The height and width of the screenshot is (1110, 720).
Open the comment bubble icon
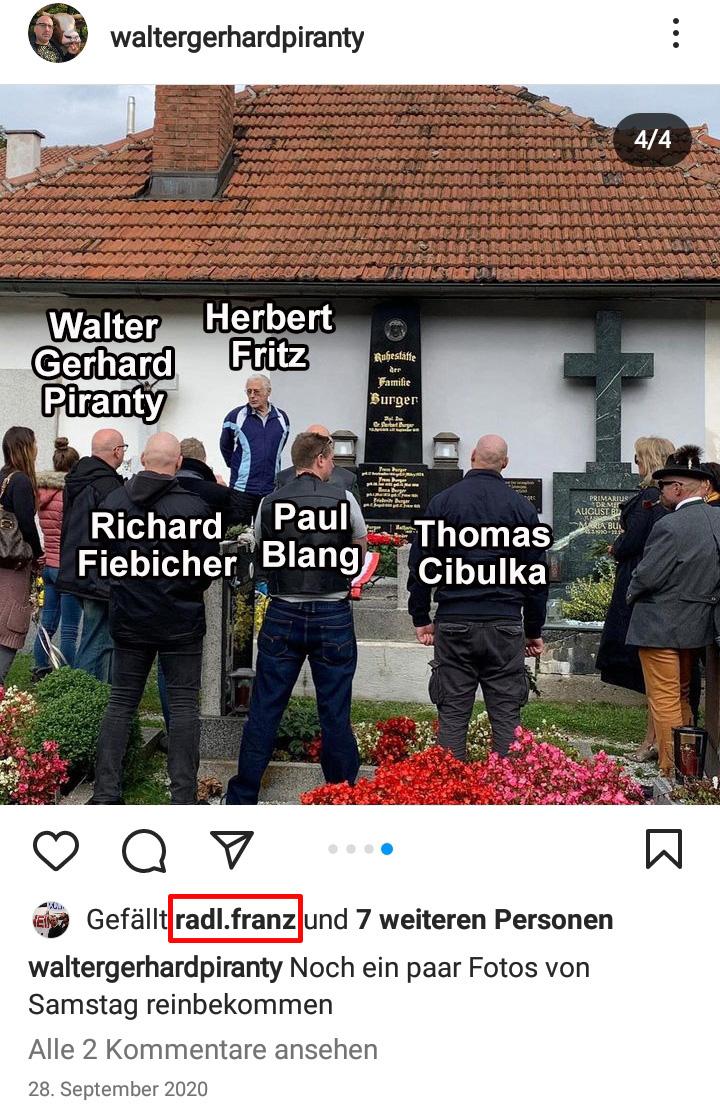tap(144, 851)
